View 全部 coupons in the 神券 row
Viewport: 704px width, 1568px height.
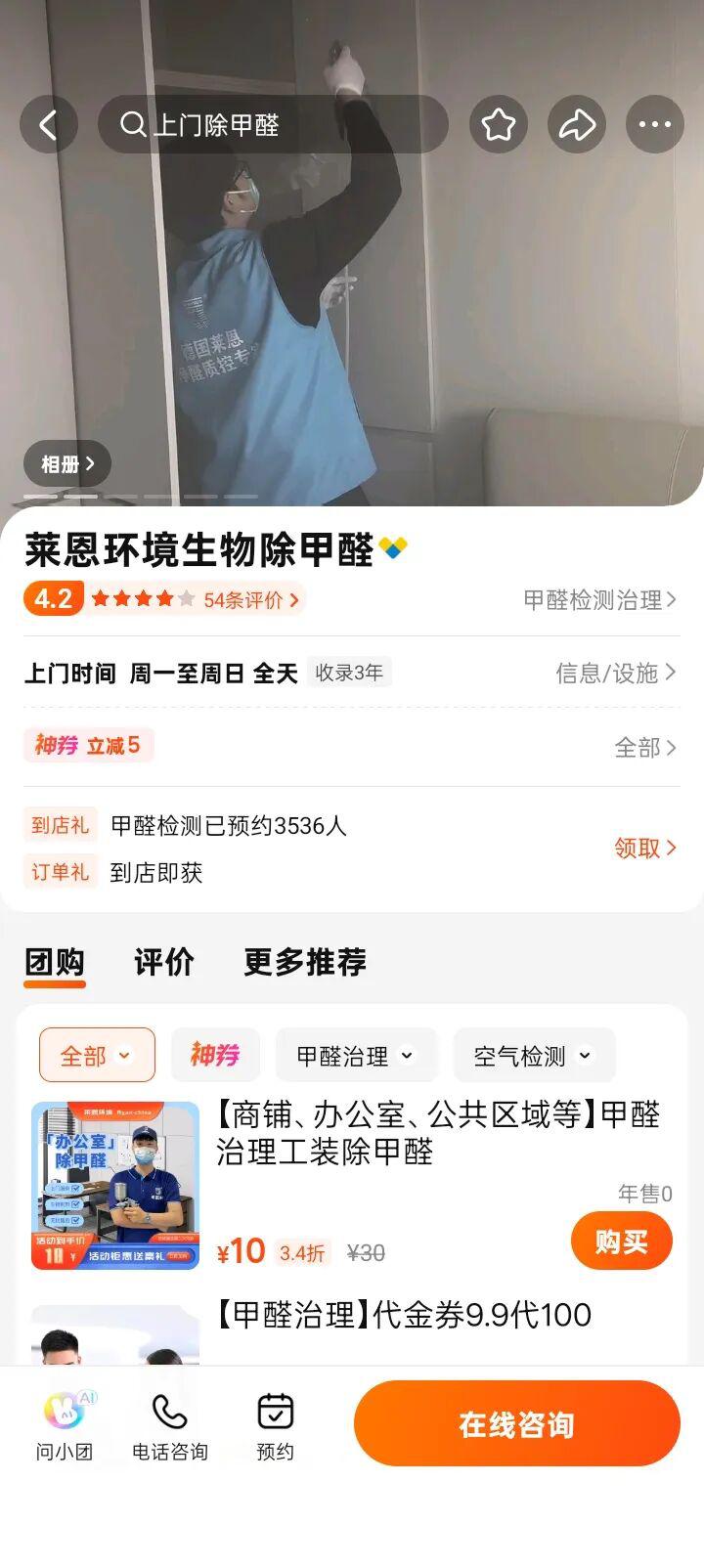[x=644, y=748]
